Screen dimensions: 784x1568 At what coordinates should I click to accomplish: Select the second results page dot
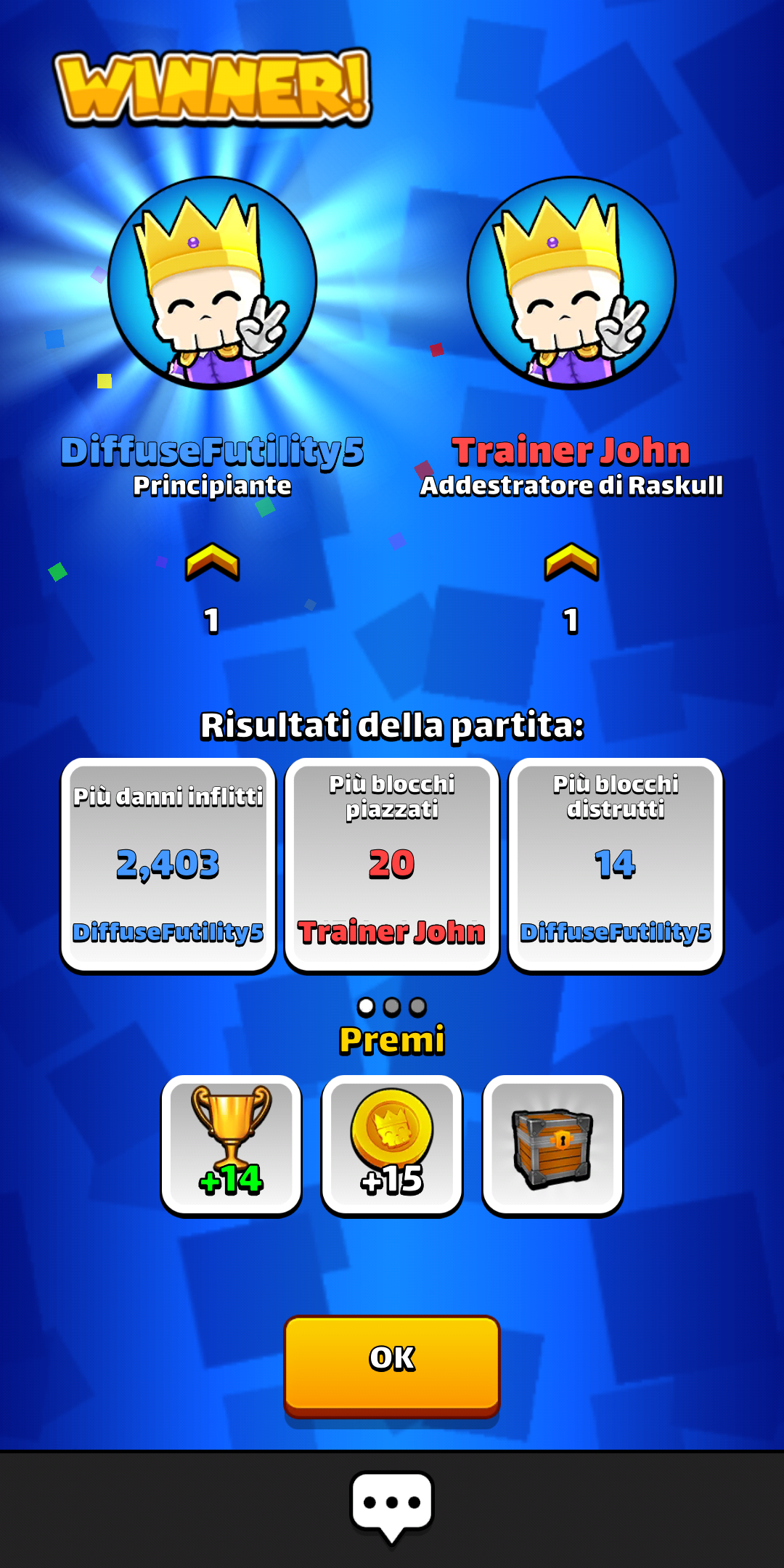(392, 1007)
